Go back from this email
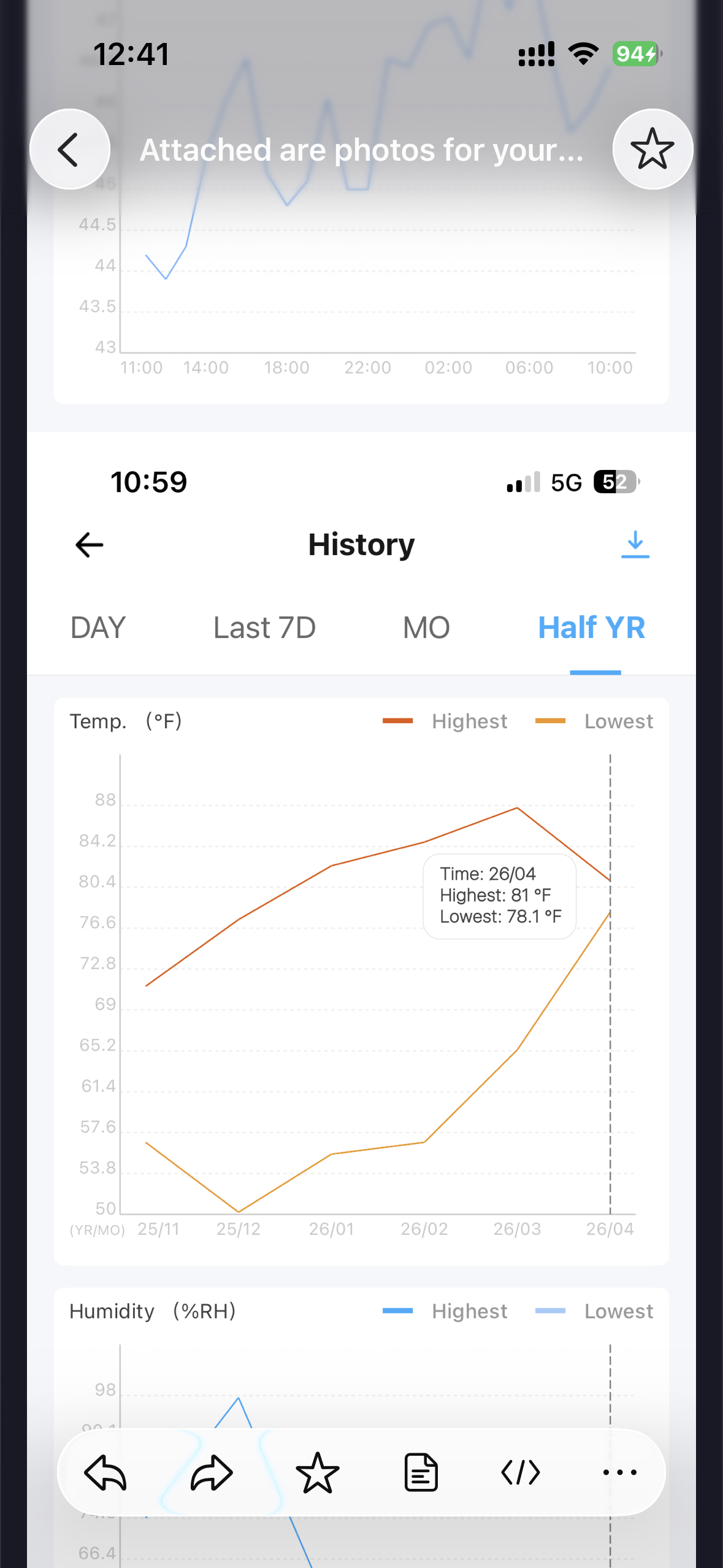The width and height of the screenshot is (723, 1568). (70, 149)
